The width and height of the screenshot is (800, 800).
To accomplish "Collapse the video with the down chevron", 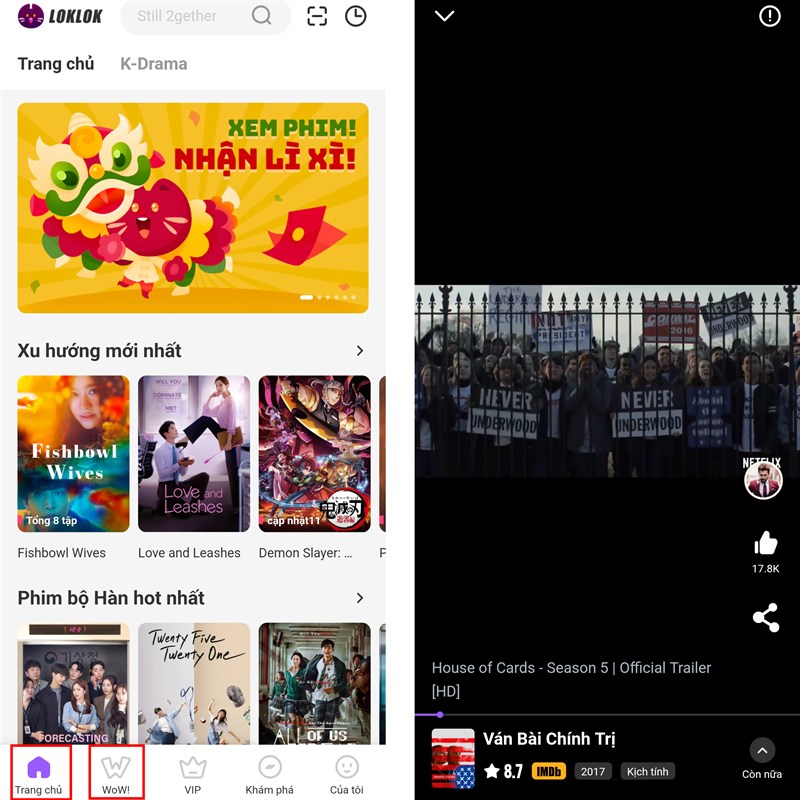I will point(445,16).
